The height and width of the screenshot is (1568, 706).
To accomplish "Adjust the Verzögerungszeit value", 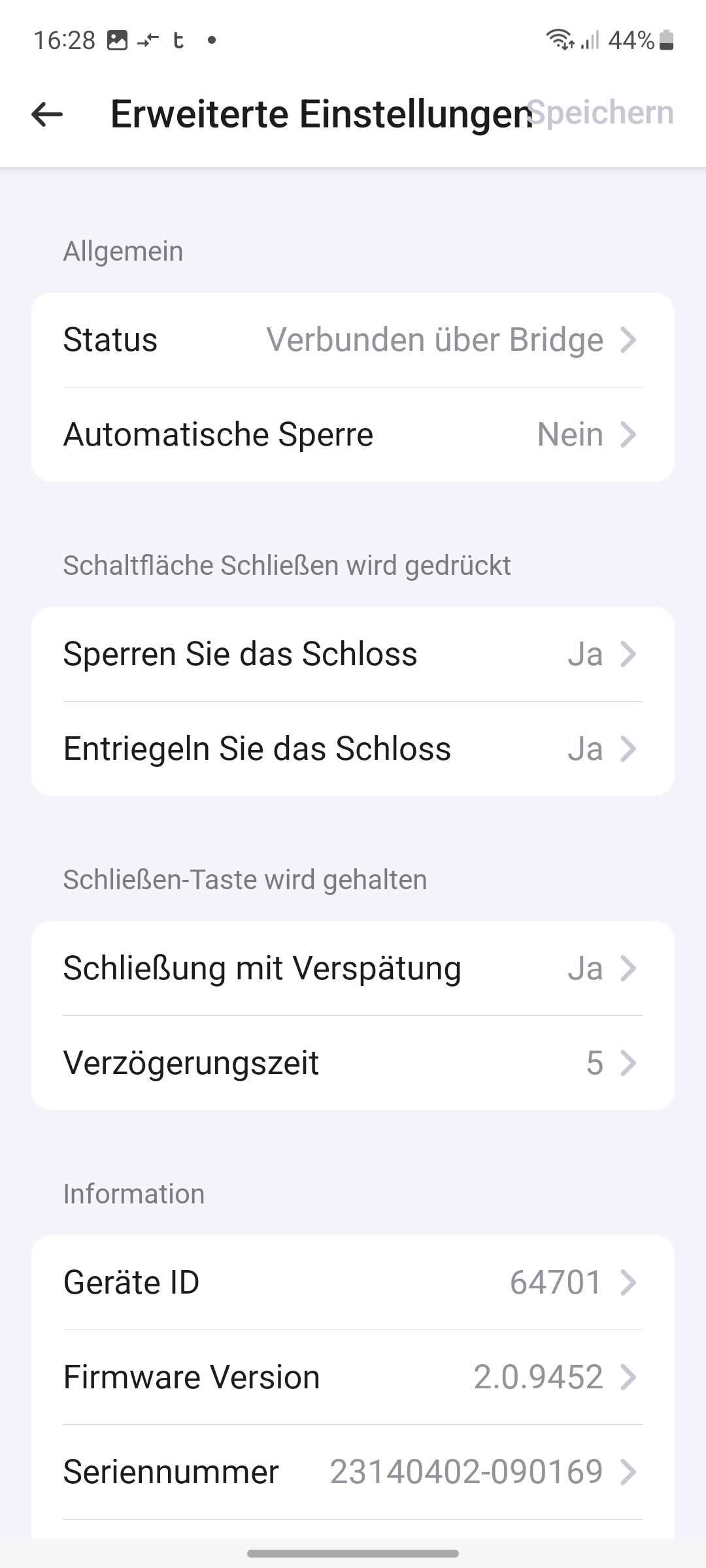I will click(x=353, y=1063).
